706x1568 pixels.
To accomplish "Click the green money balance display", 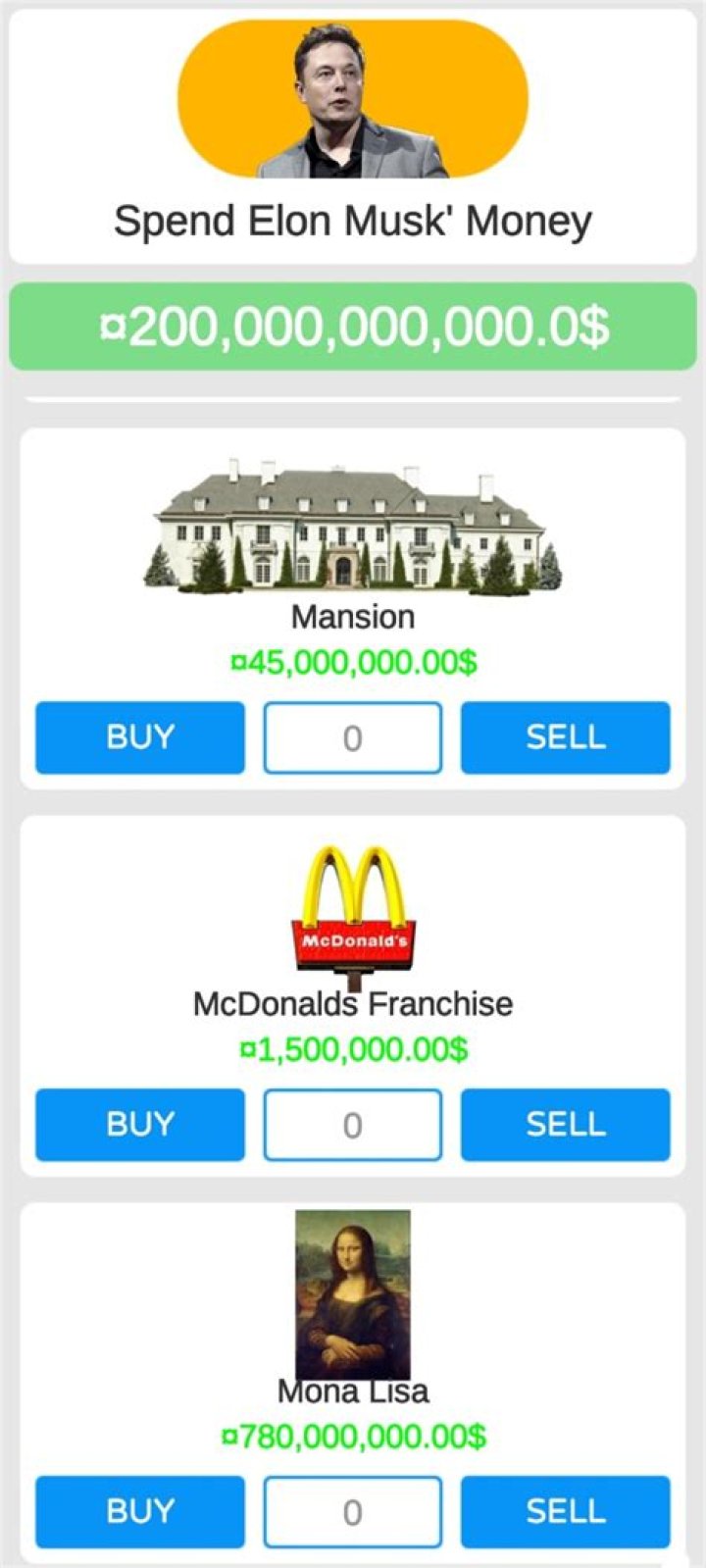I will [x=353, y=324].
